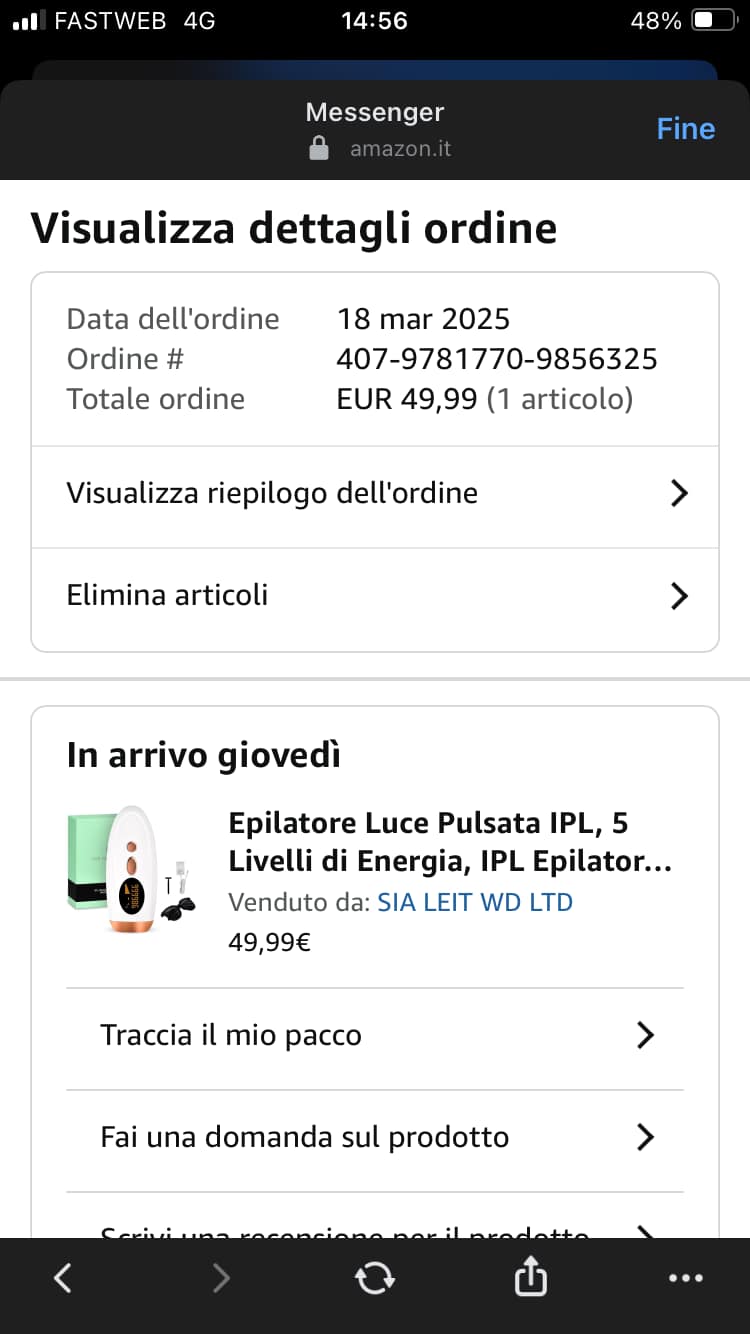Reload the page
The image size is (750, 1334).
[x=374, y=1278]
